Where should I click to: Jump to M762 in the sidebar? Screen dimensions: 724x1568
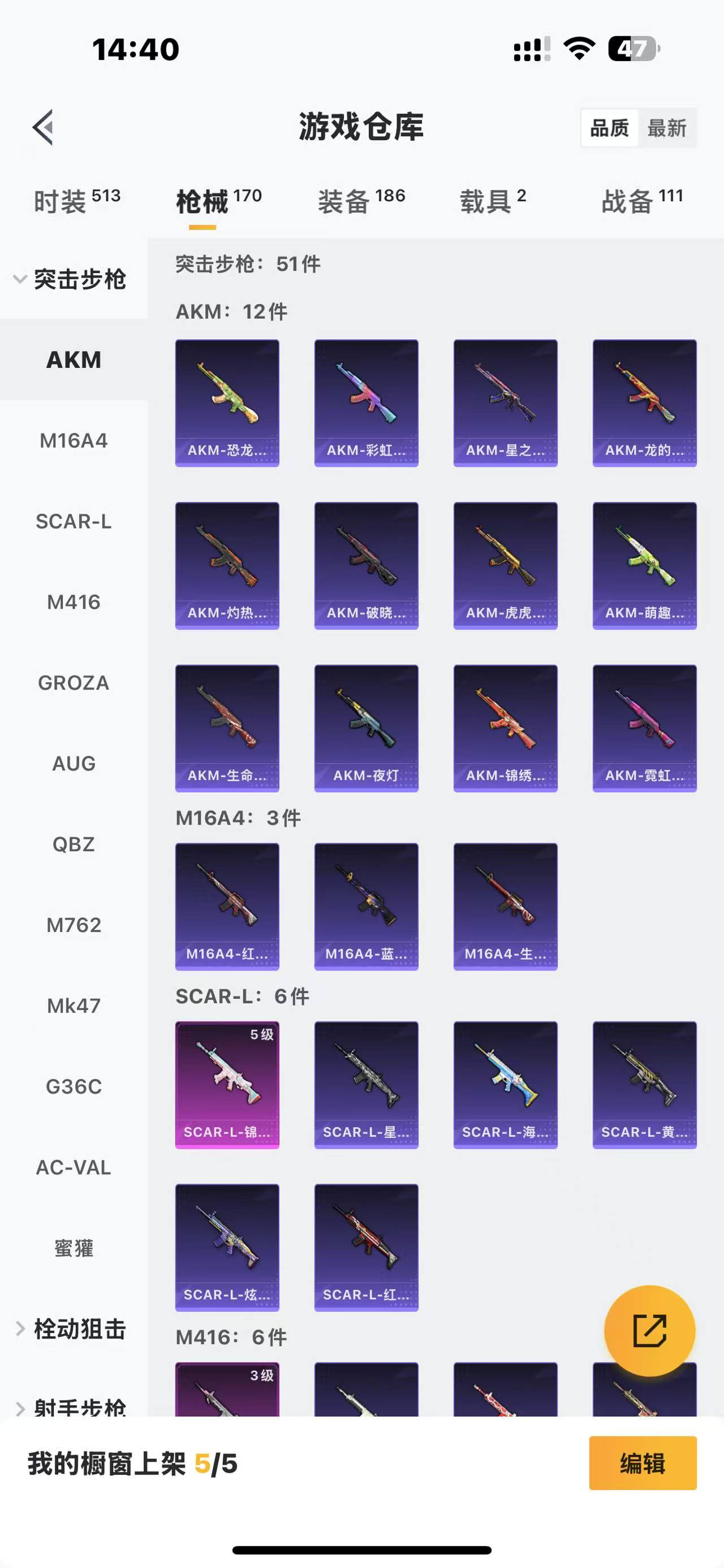click(x=74, y=925)
